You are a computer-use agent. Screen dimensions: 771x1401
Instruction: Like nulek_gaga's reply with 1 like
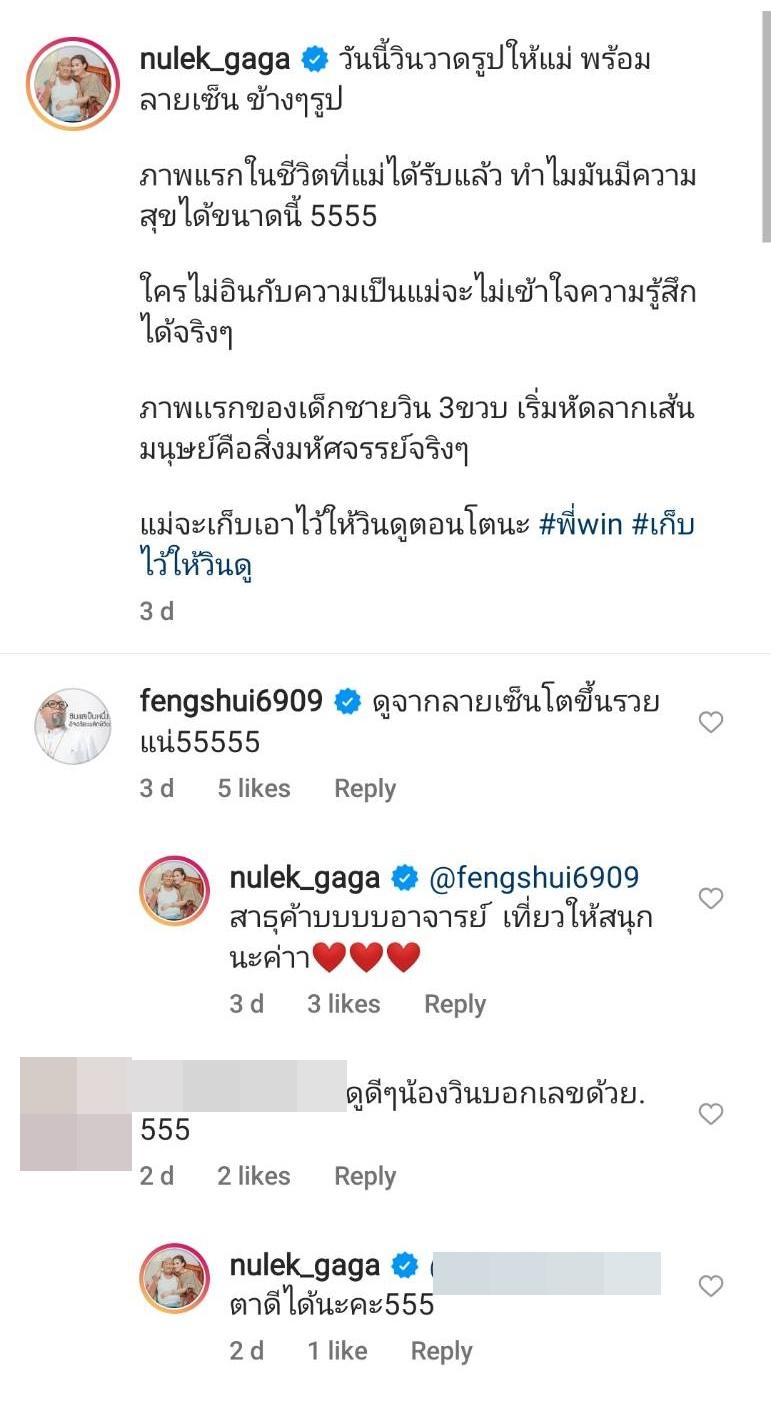(710, 1285)
